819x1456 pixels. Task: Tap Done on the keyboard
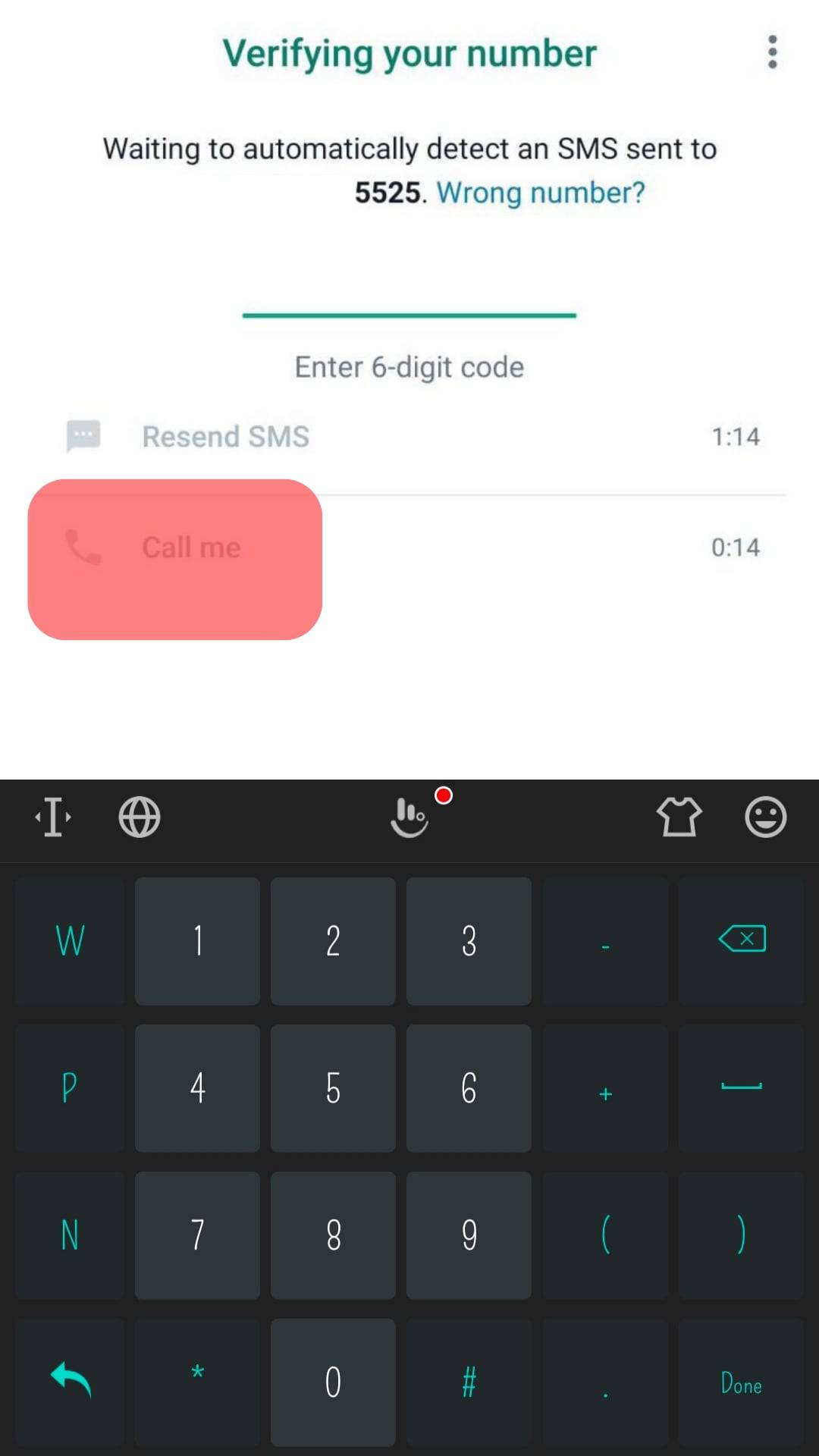click(x=741, y=1383)
